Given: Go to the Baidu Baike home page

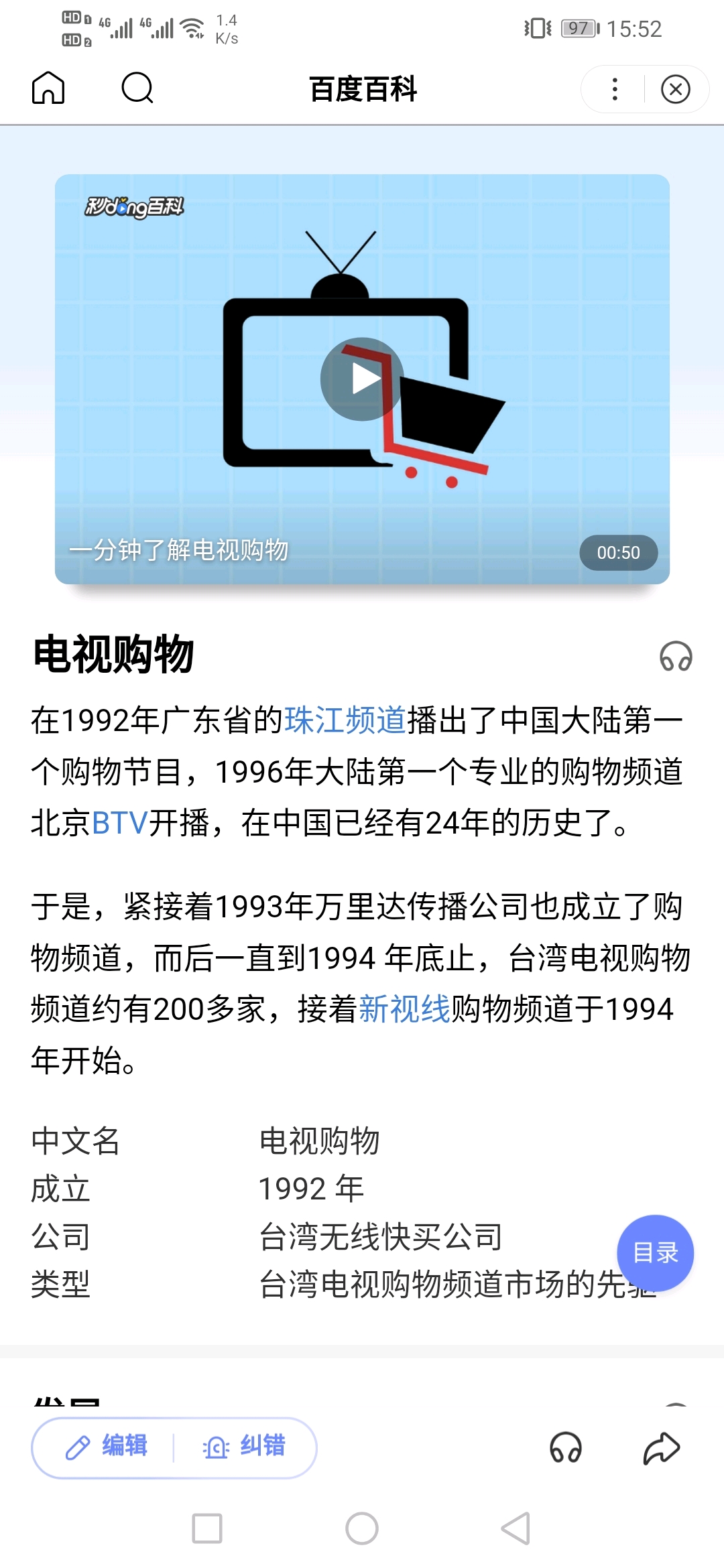Looking at the screenshot, I should (x=48, y=88).
